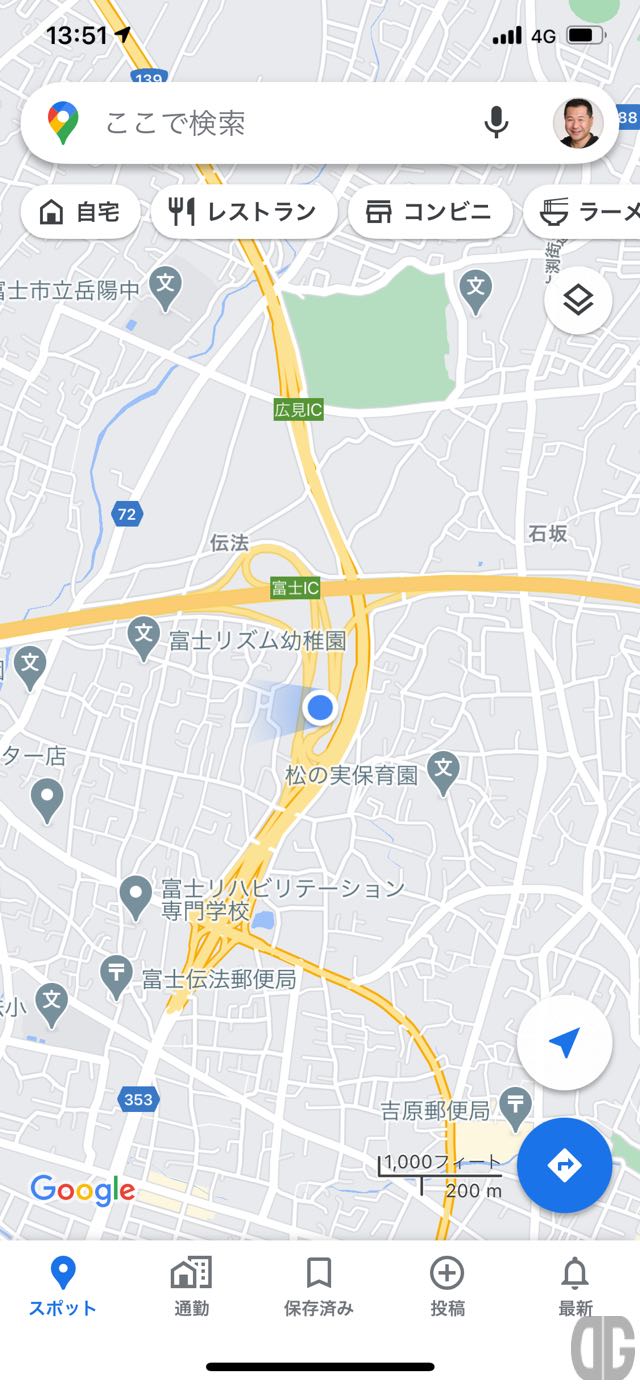Switch to the スポット tab
The width and height of the screenshot is (640, 1385).
[x=63, y=1288]
